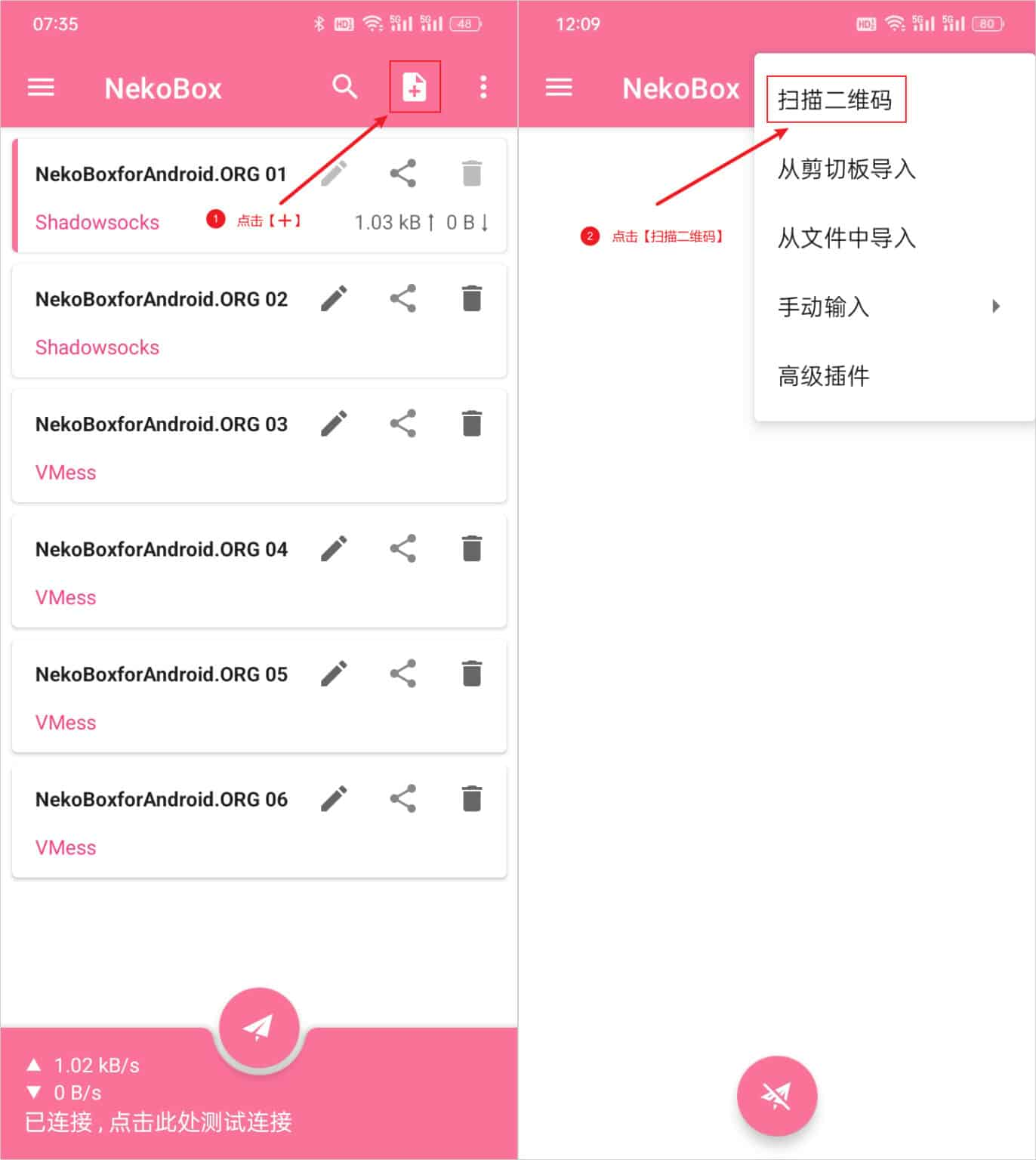1036x1160 pixels.
Task: Choose 从文件中导入 option
Action: 846,238
